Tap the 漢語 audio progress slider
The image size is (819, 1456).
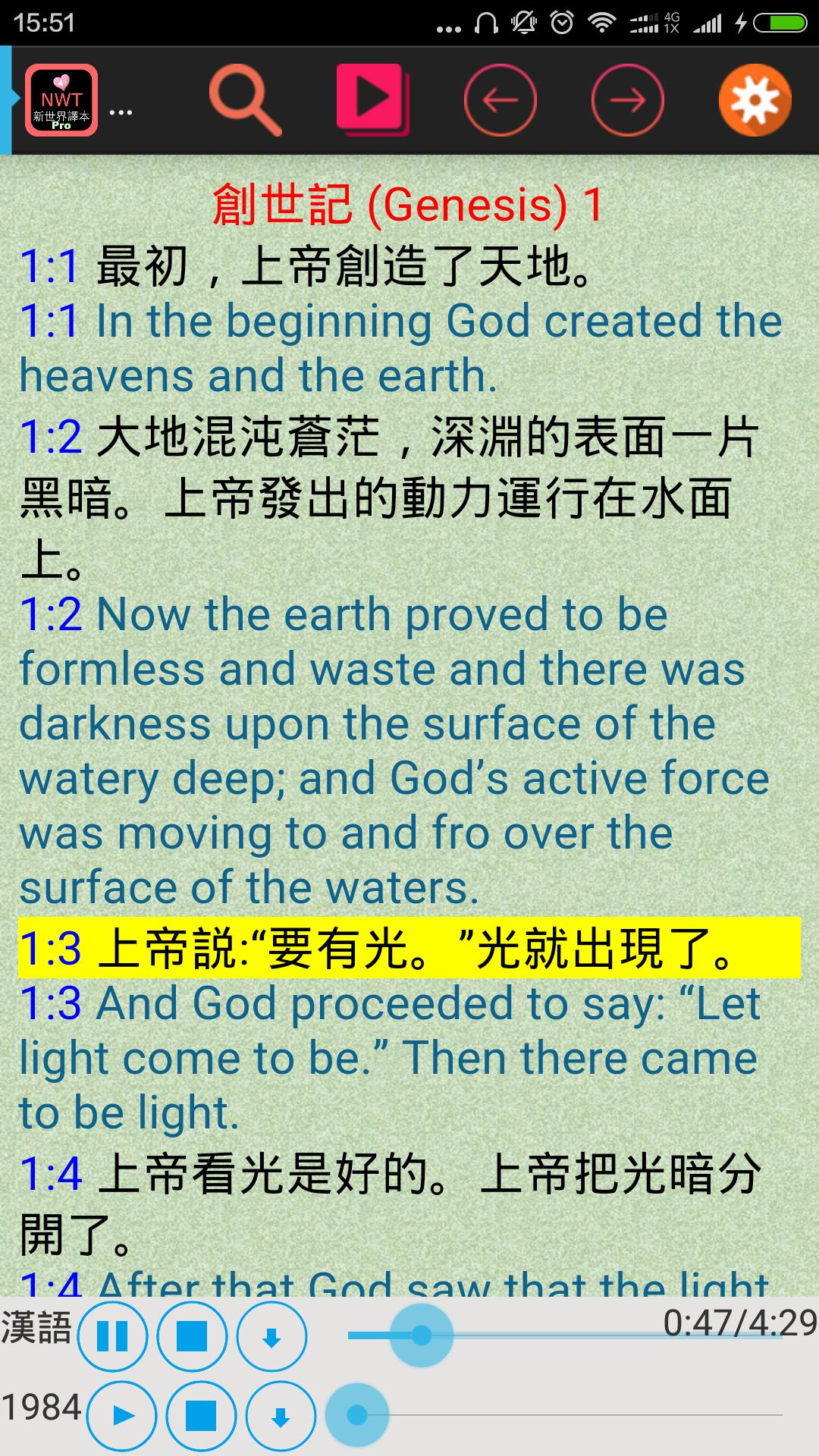(565, 1335)
